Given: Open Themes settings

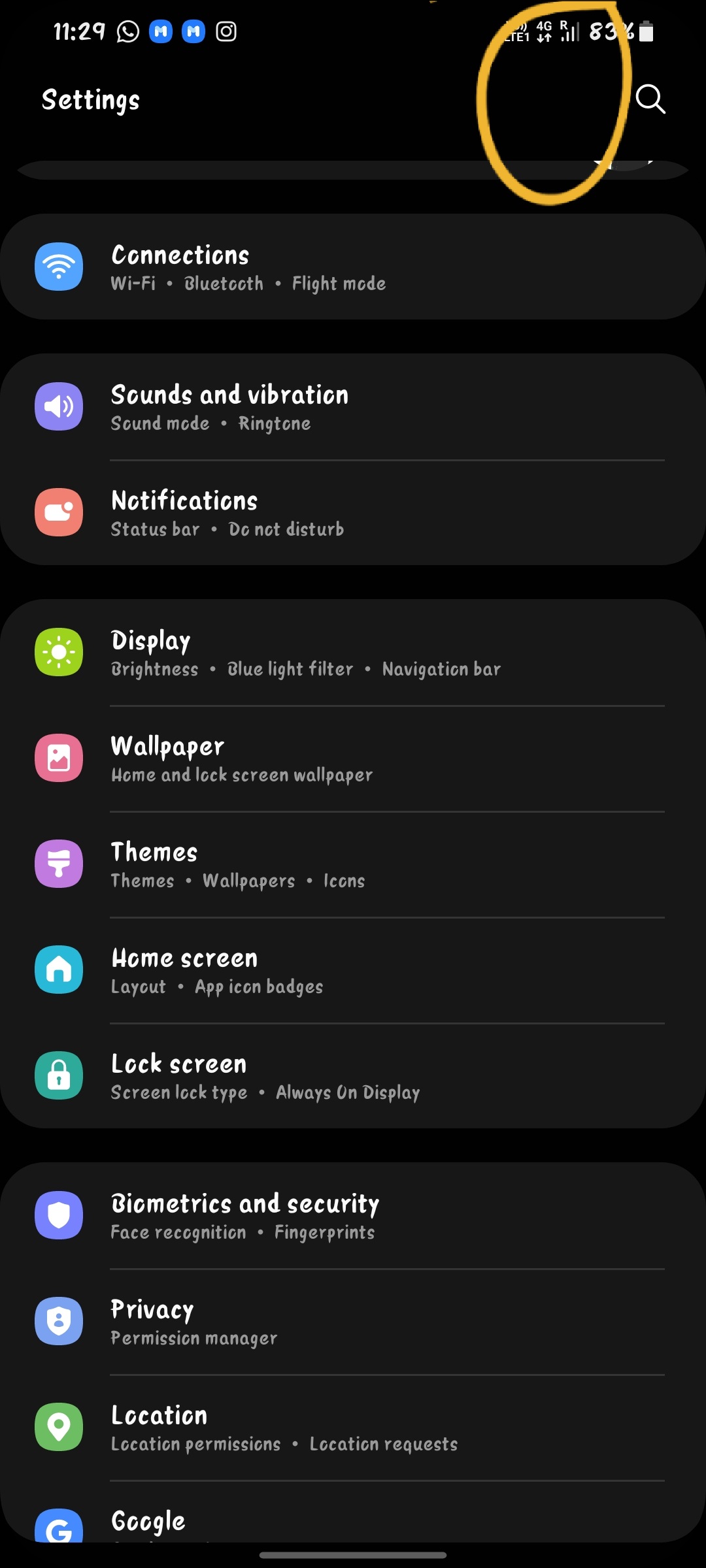Looking at the screenshot, I should pyautogui.click(x=353, y=864).
